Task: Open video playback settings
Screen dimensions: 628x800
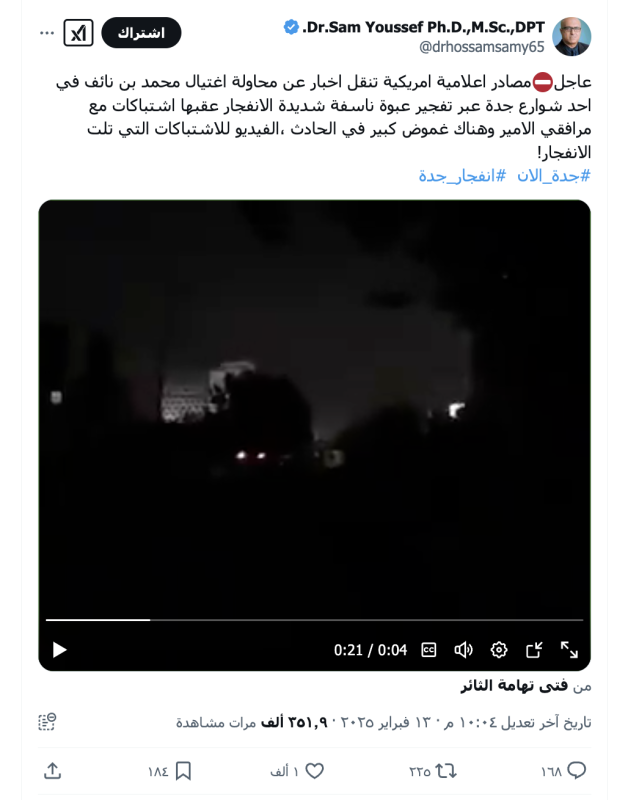Action: (x=499, y=650)
